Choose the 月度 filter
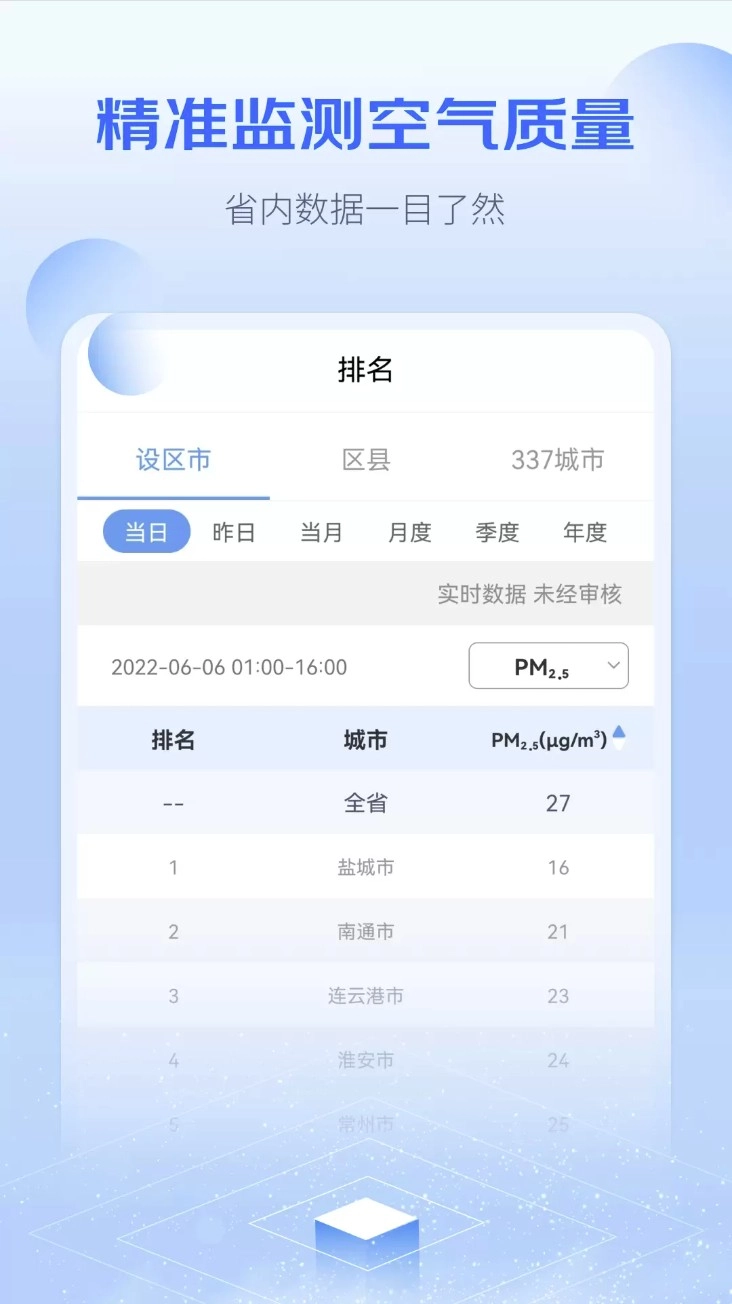Screen dimensions: 732x1304 click(x=408, y=531)
